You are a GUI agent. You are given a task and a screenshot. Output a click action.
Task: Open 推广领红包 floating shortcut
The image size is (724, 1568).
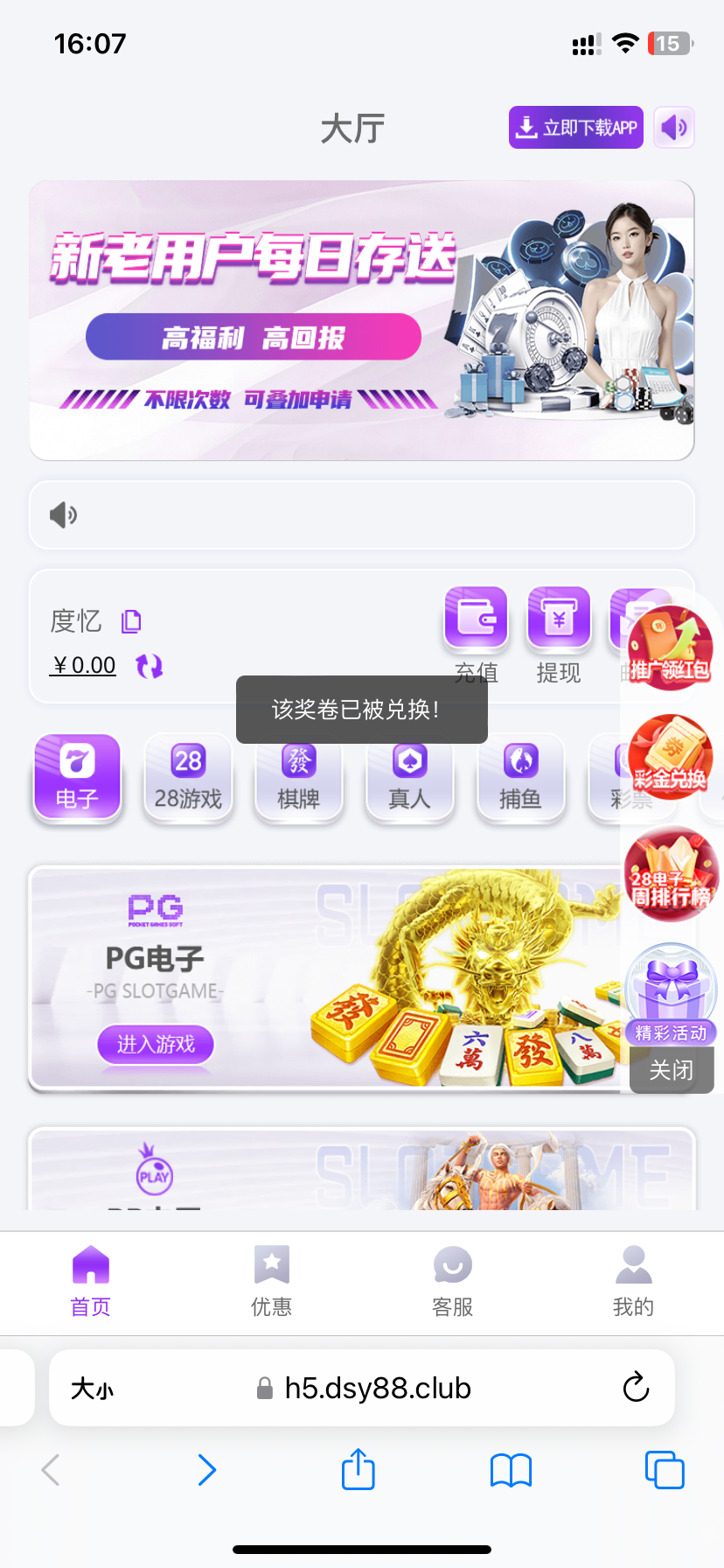[x=671, y=648]
